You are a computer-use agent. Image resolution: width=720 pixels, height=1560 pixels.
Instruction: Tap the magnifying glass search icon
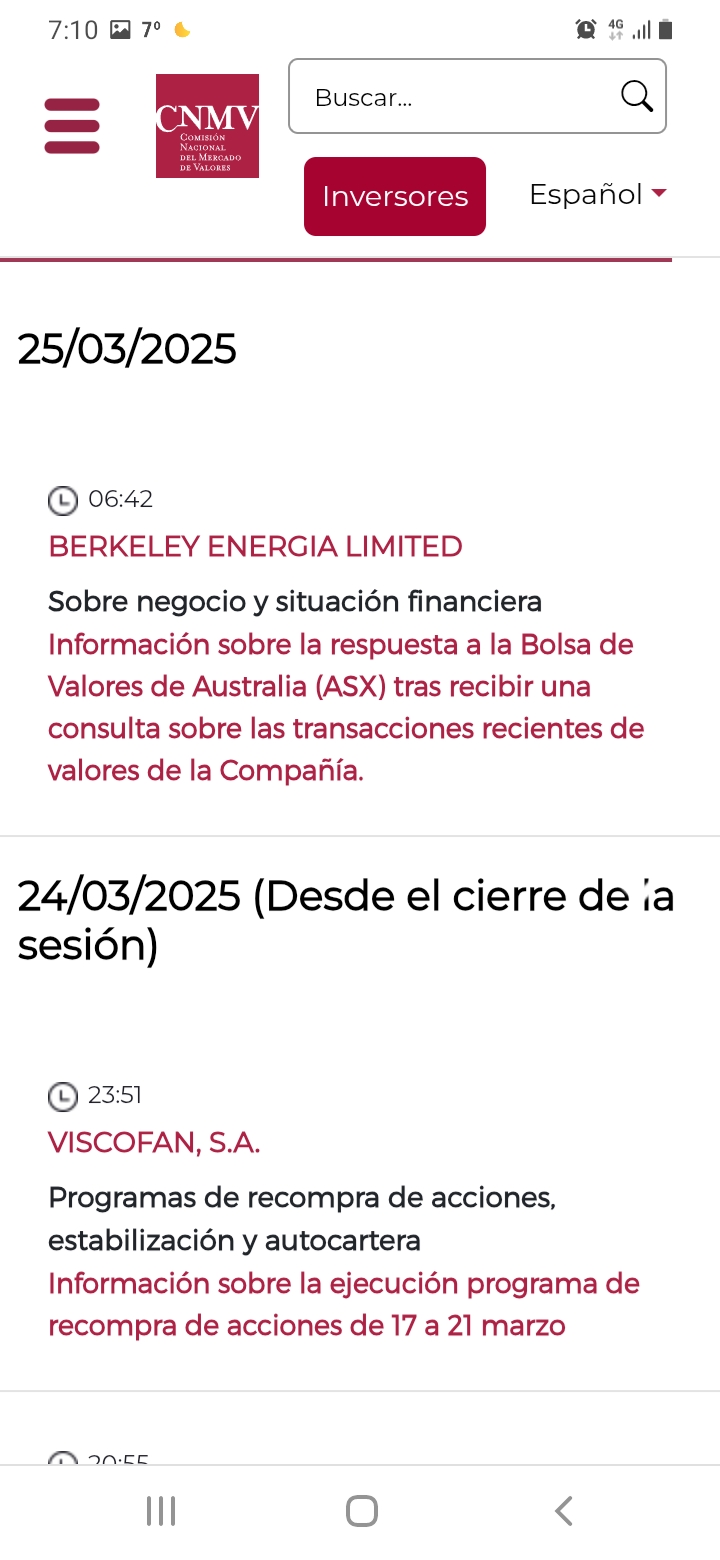[x=637, y=96]
